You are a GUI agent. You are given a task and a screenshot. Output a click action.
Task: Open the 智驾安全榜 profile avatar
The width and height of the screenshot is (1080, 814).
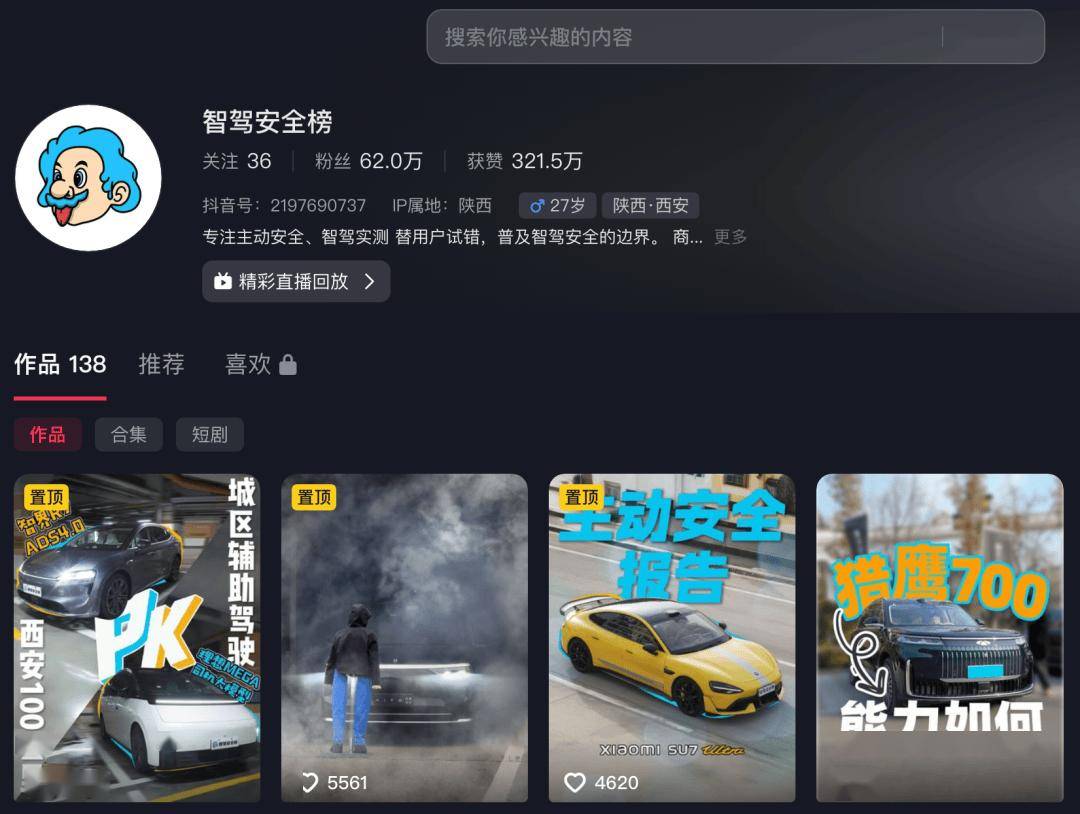pyautogui.click(x=88, y=178)
